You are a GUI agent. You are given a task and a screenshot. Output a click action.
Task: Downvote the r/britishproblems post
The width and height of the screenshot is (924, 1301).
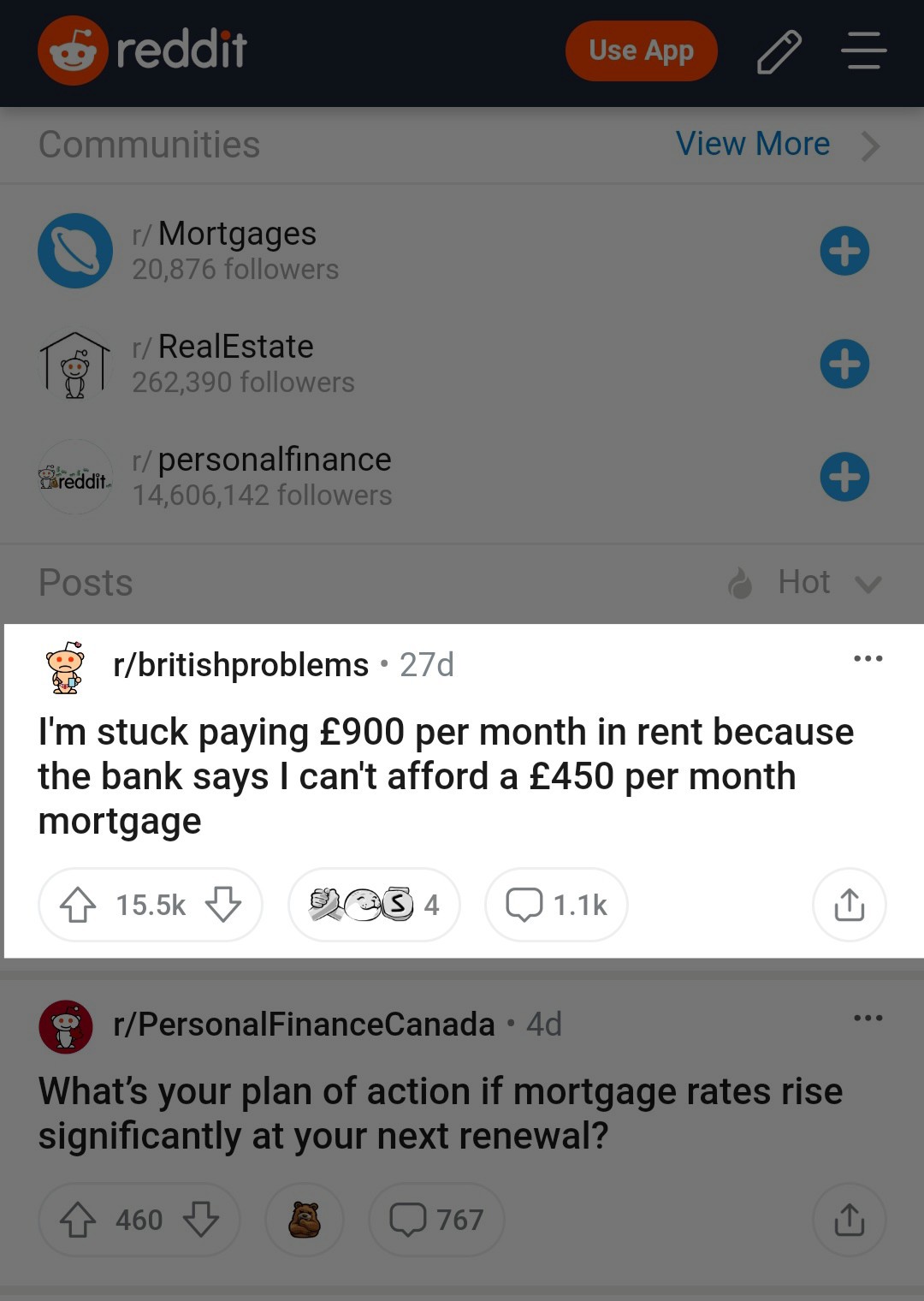point(223,905)
